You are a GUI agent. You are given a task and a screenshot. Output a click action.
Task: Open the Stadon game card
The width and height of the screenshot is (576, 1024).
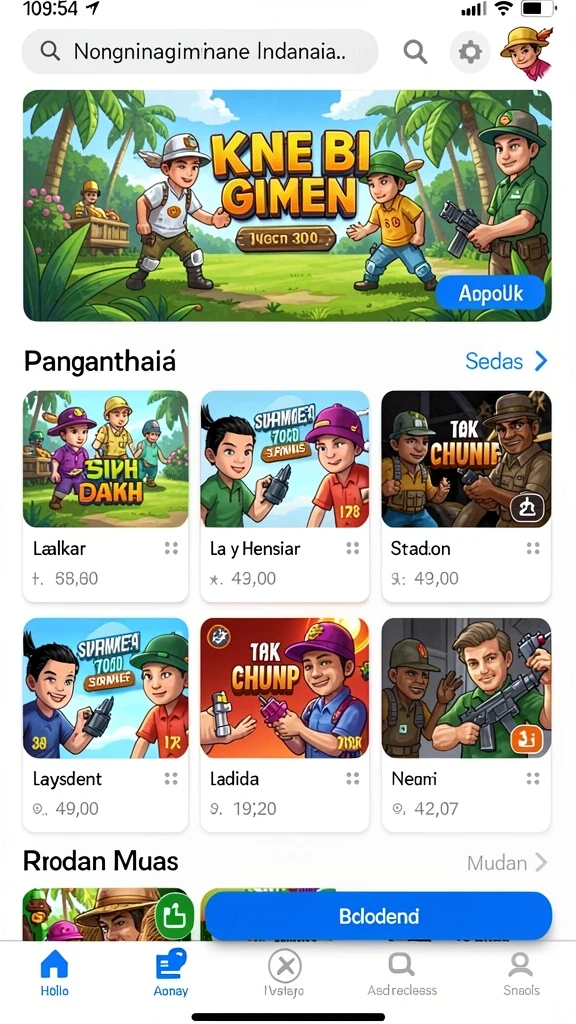pos(466,496)
